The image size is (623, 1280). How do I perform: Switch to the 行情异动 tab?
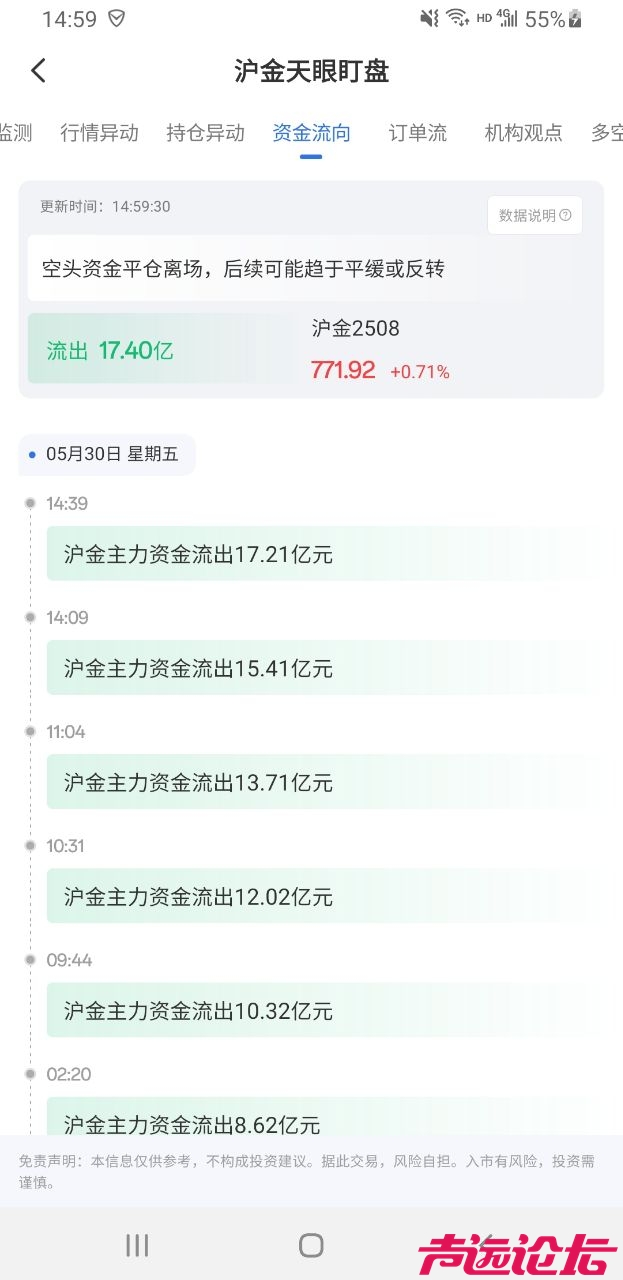point(99,133)
